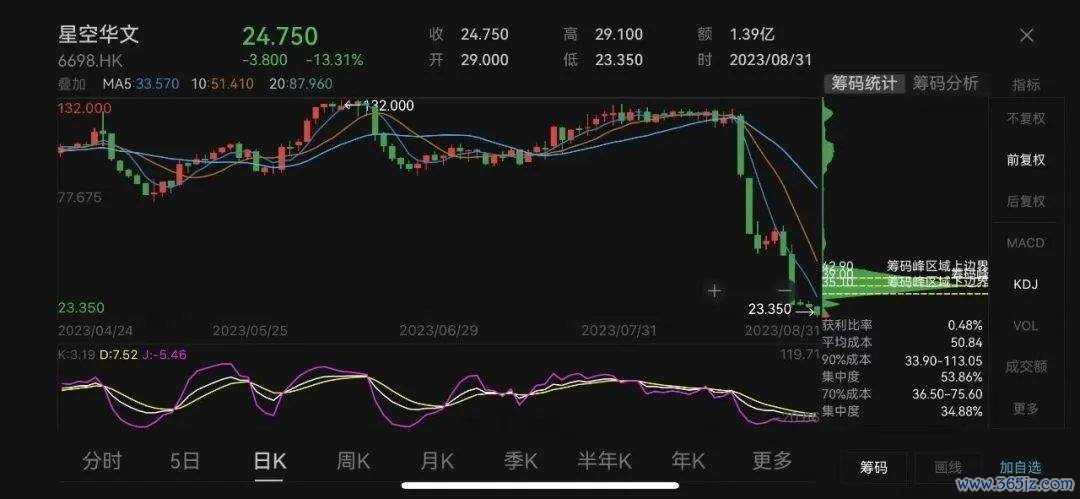The width and height of the screenshot is (1080, 499).
Task: Select 筹码统计 tab
Action: click(x=863, y=84)
